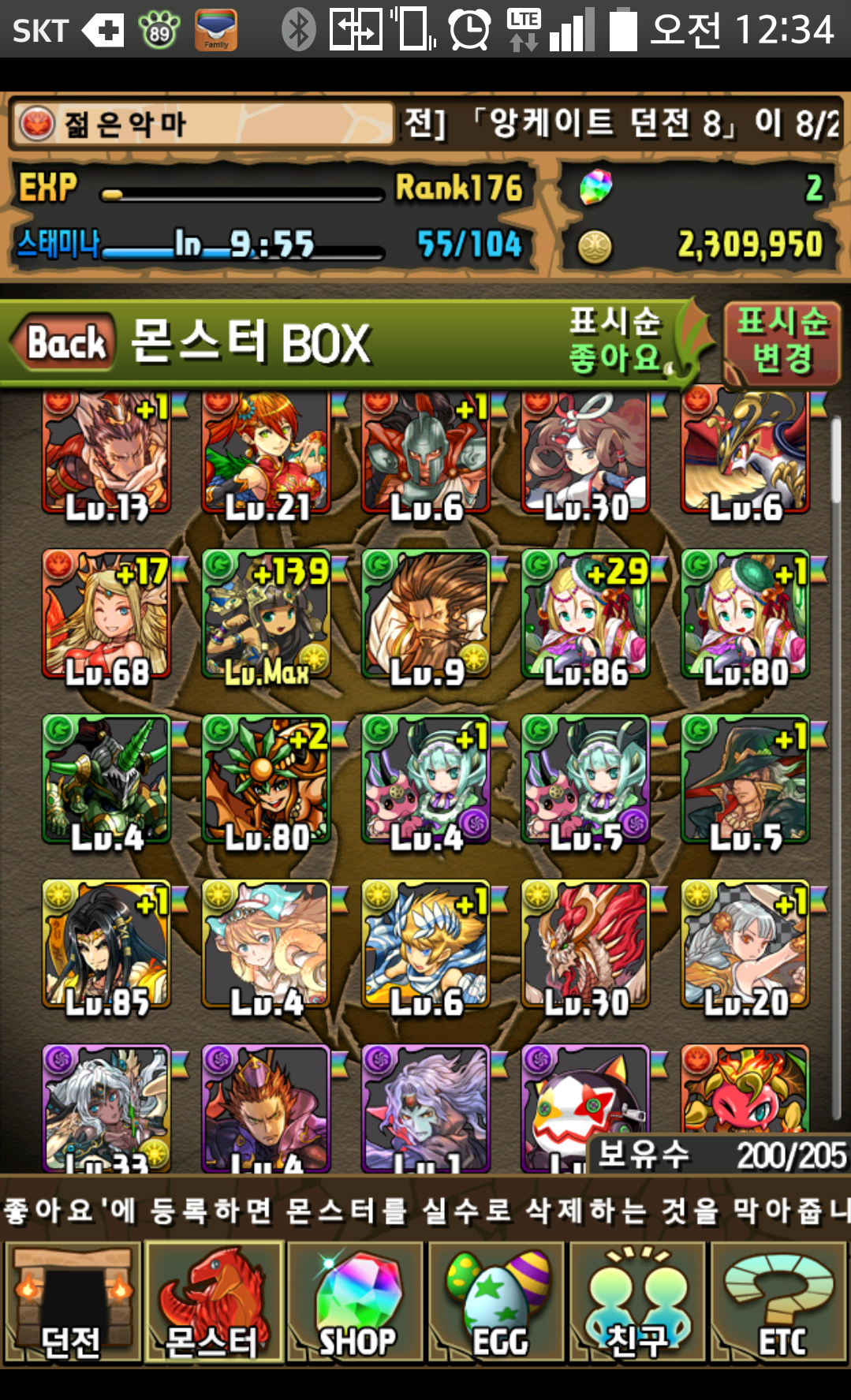Select the Lv.9 bearded wood monster
Viewport: 851px width, 1400px height.
426,615
